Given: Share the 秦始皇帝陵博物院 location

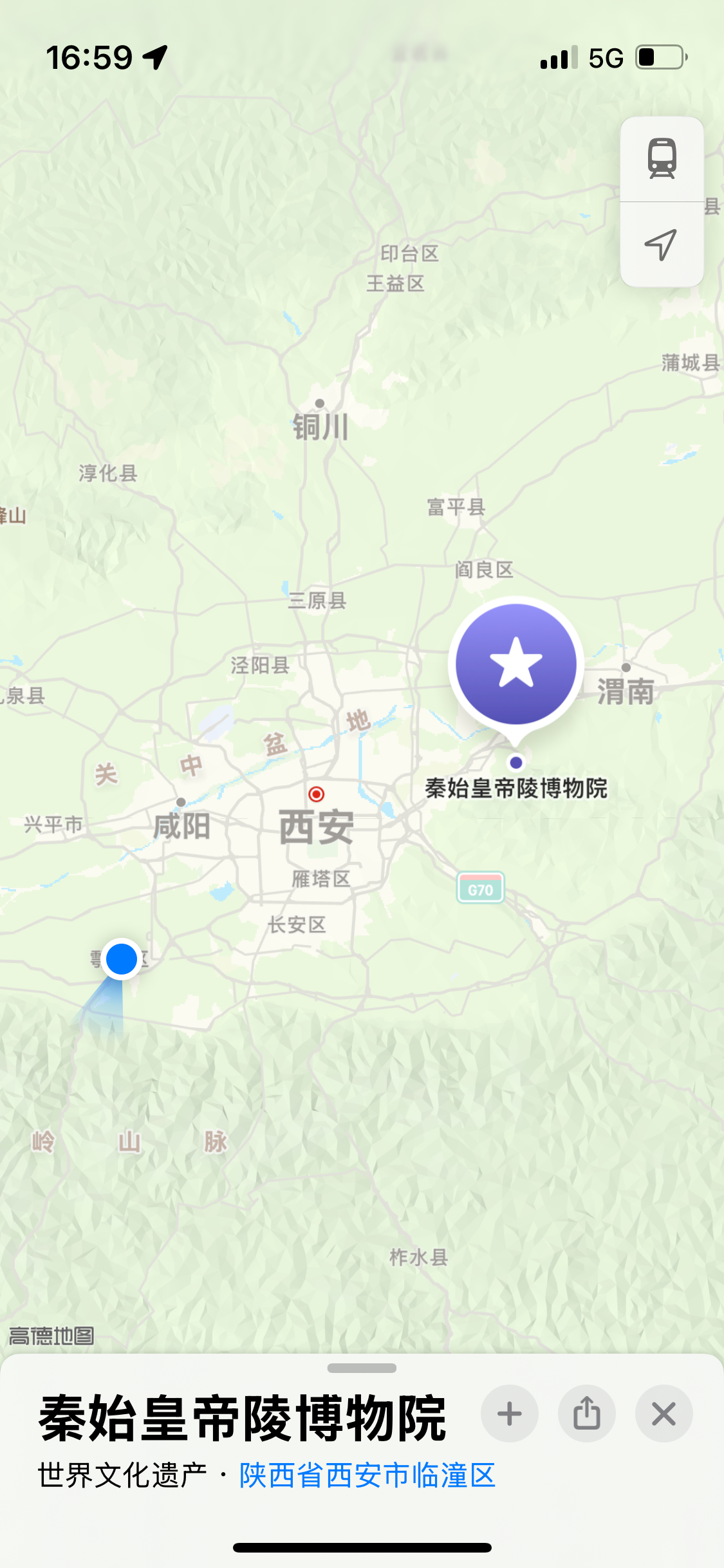Looking at the screenshot, I should (x=587, y=1414).
